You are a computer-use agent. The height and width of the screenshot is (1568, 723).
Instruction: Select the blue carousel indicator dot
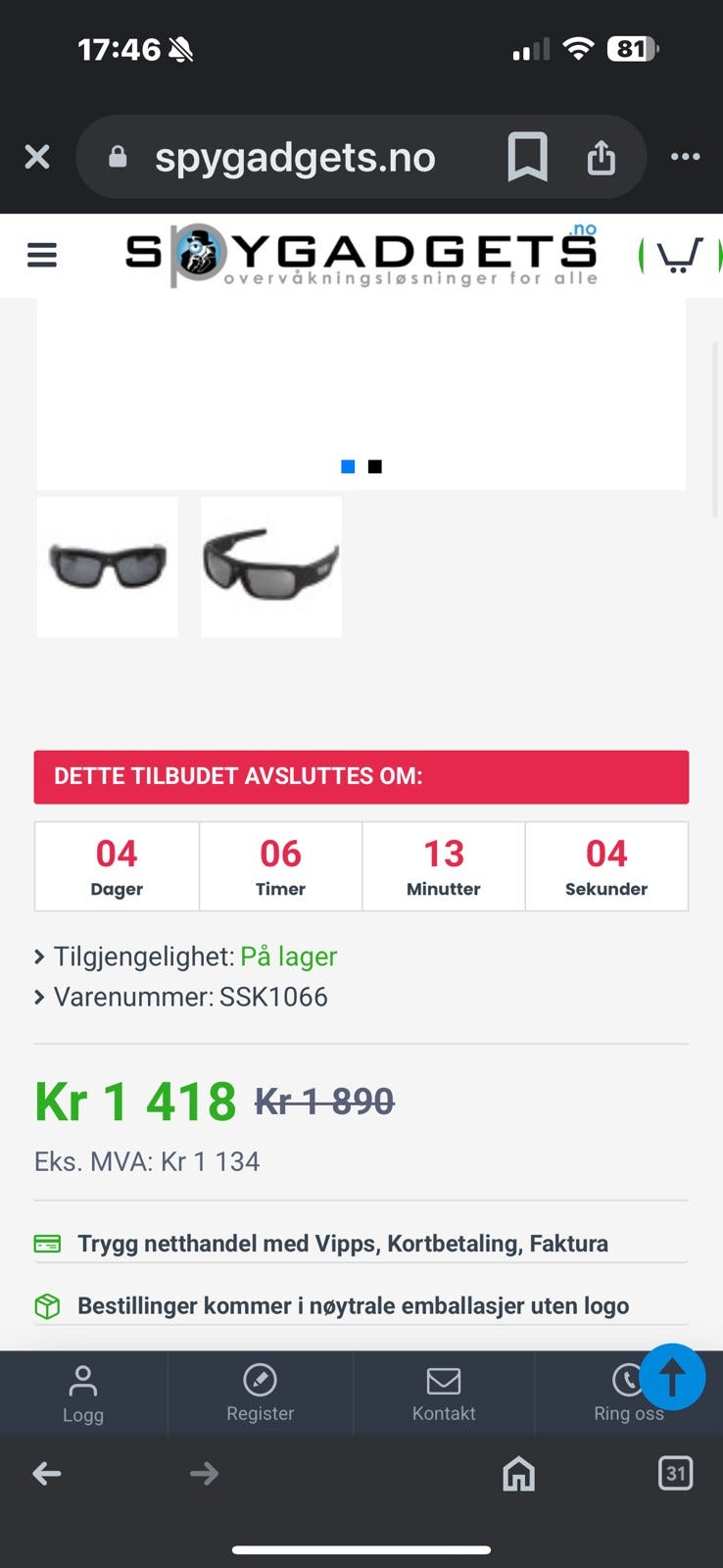pos(348,466)
